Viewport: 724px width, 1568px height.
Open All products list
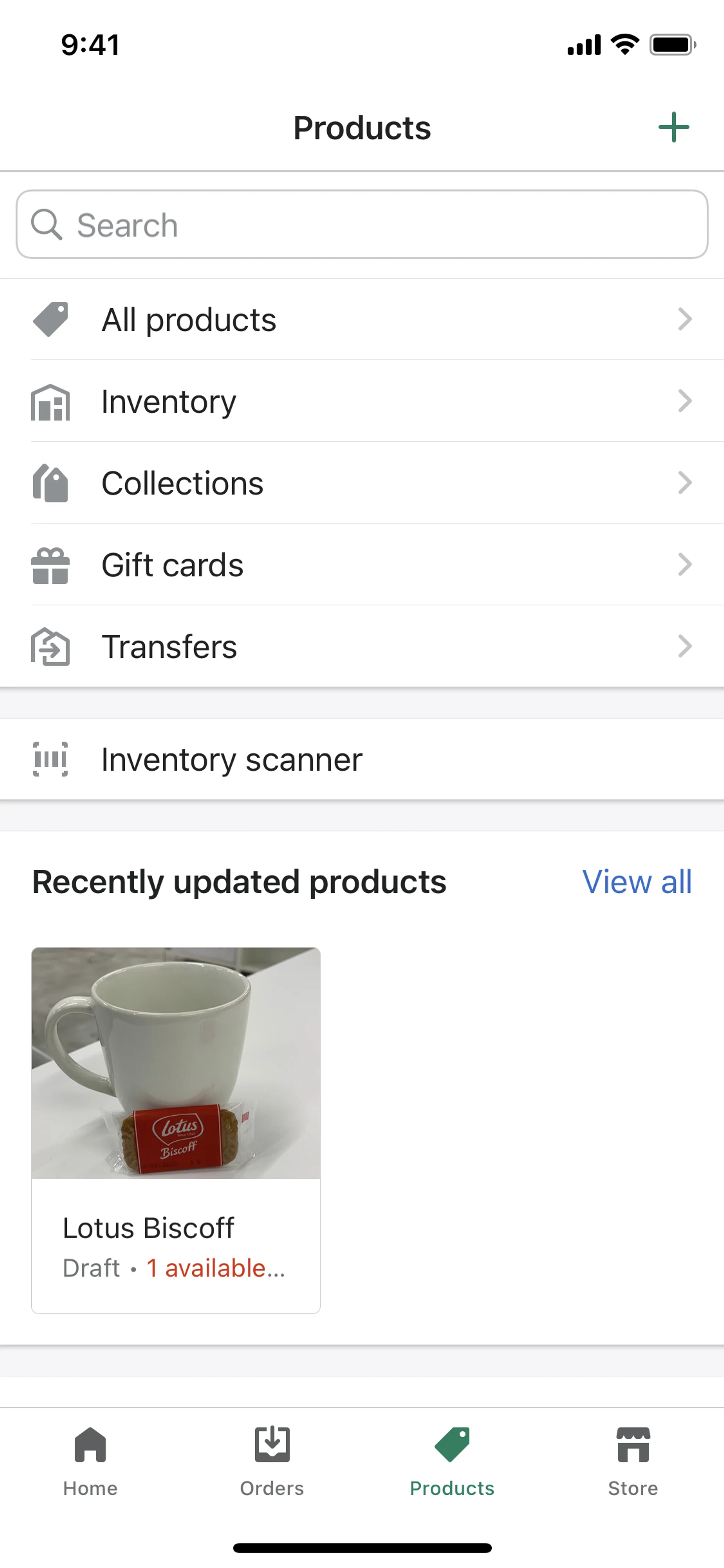(362, 319)
